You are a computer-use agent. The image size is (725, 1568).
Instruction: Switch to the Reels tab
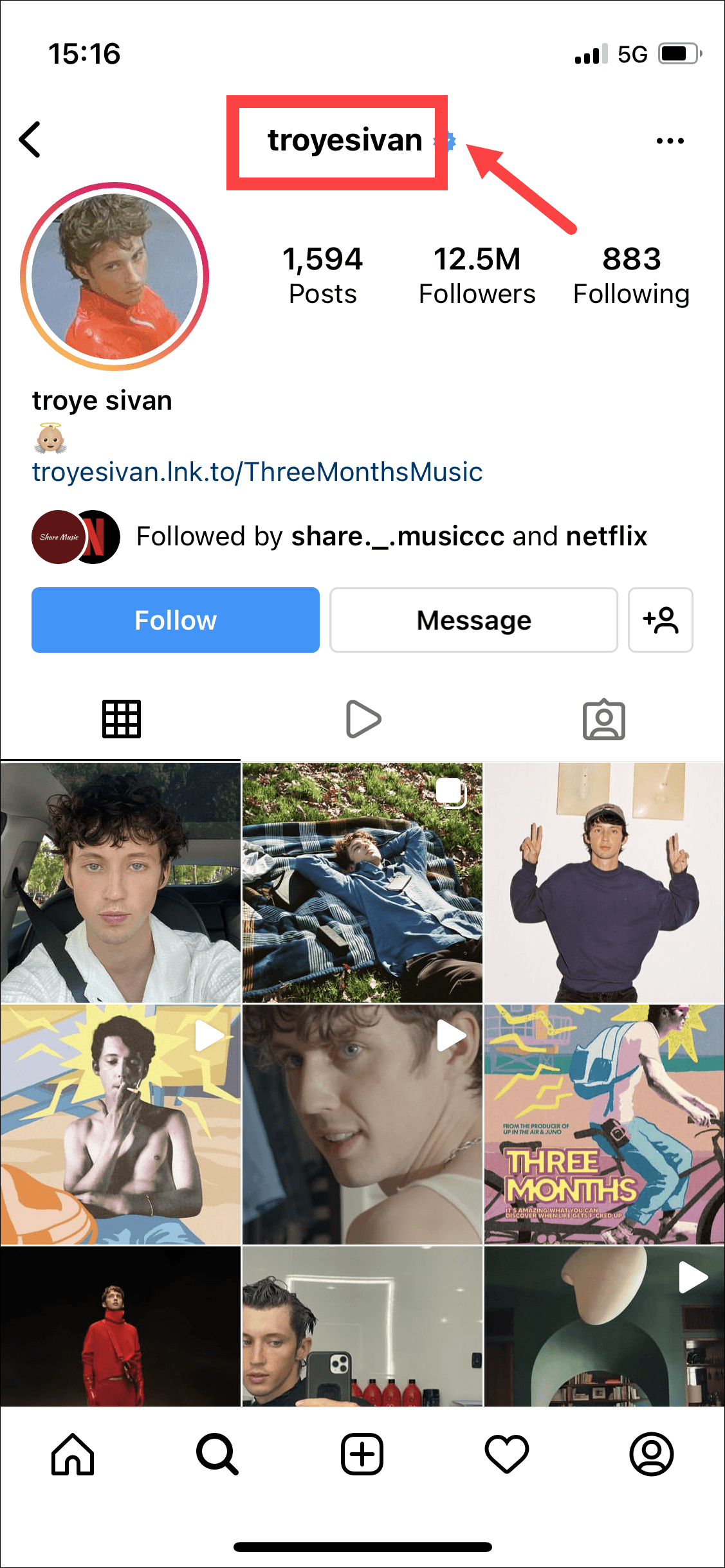tap(363, 719)
